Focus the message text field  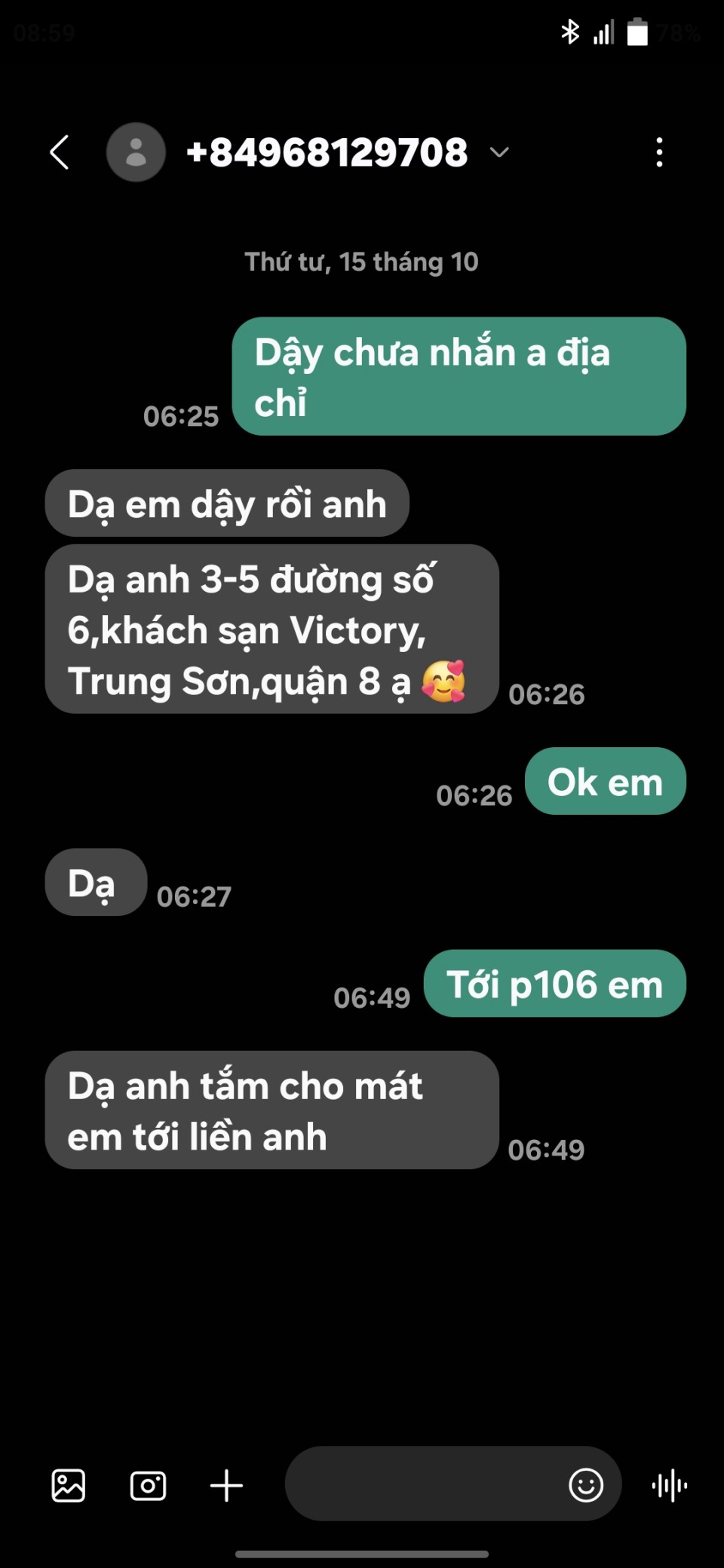422,1484
